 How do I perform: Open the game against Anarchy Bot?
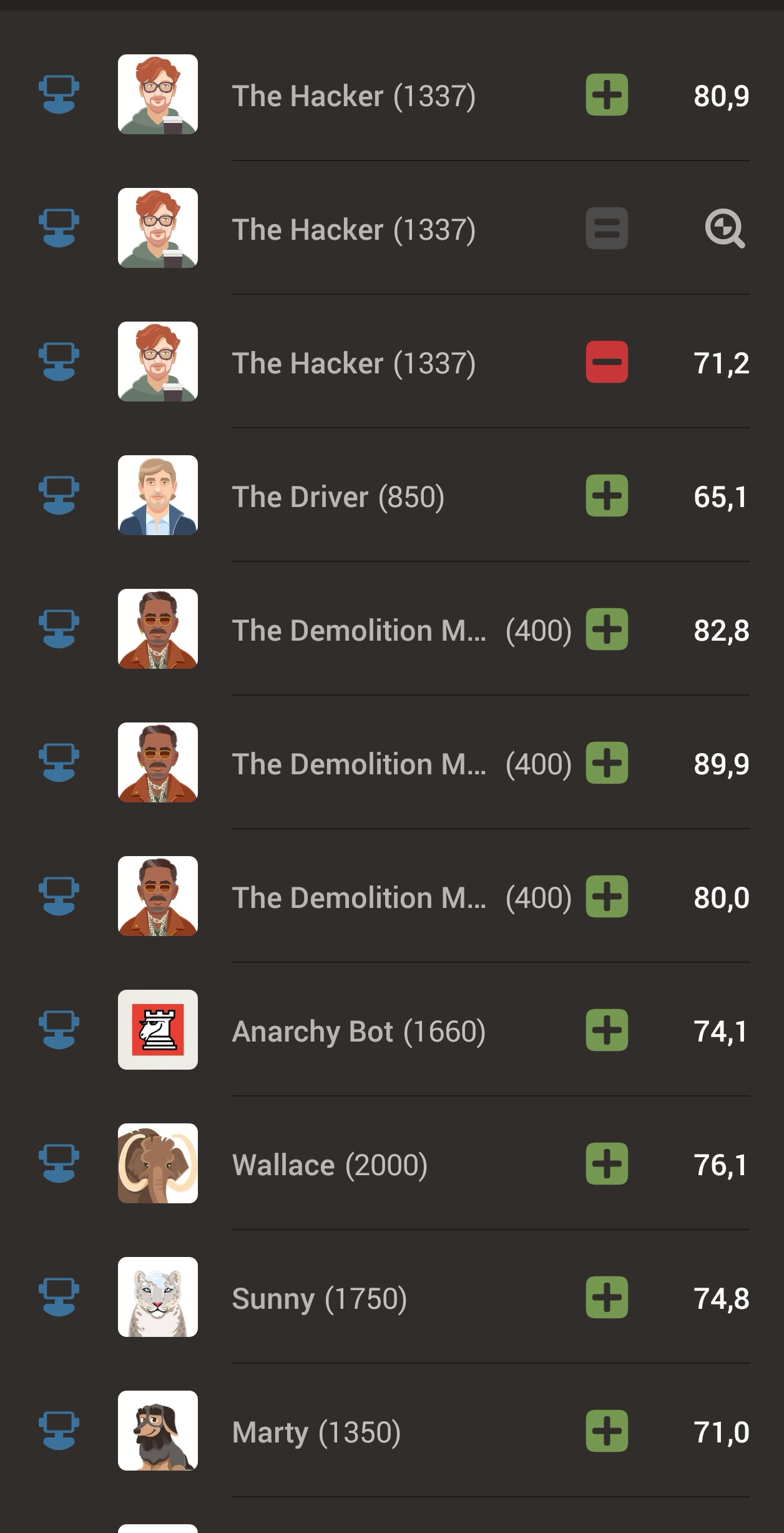tap(392, 1030)
